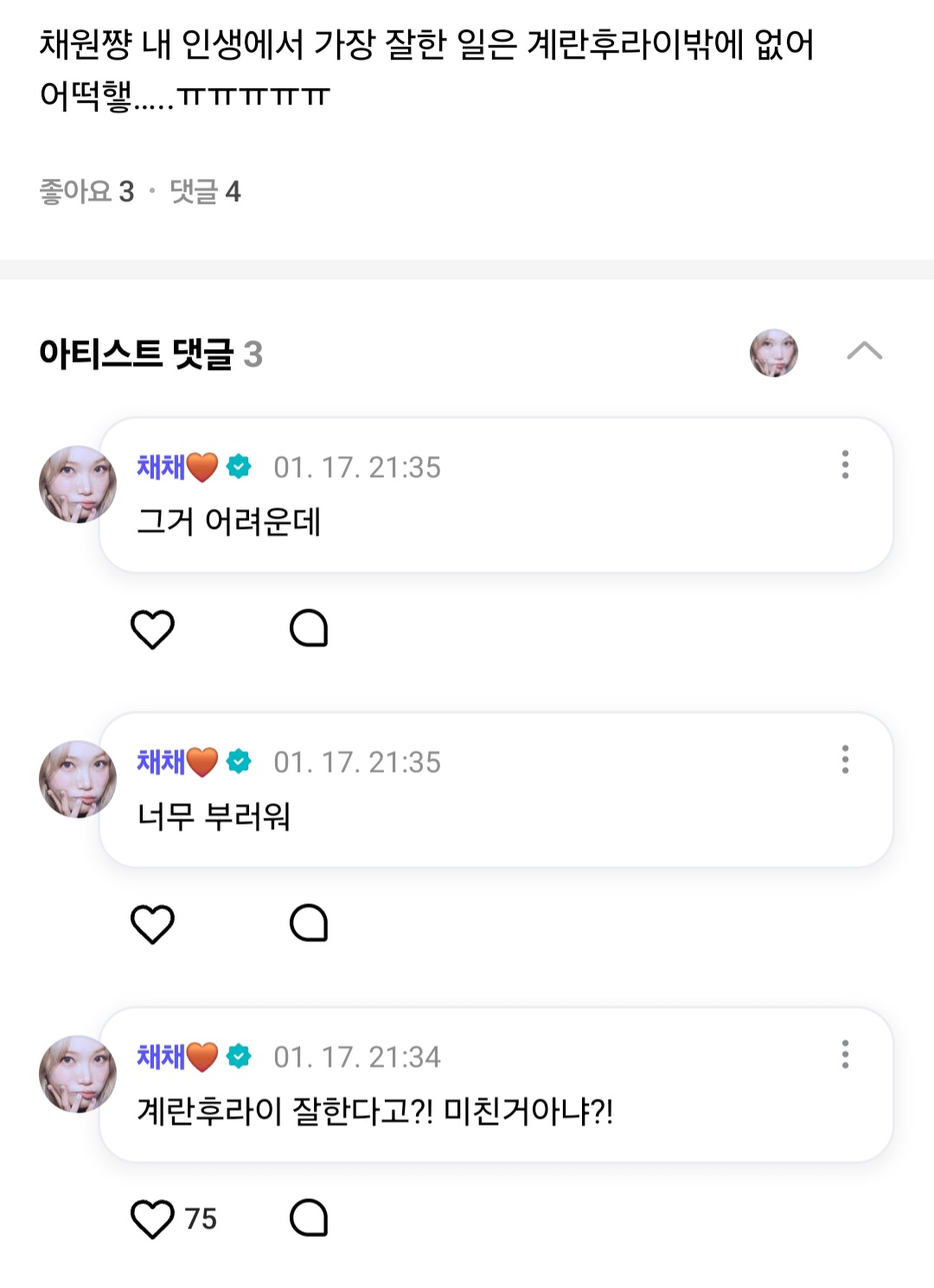The image size is (934, 1288).
Task: Like the comment '그거 어려운데'
Action: pos(152,628)
